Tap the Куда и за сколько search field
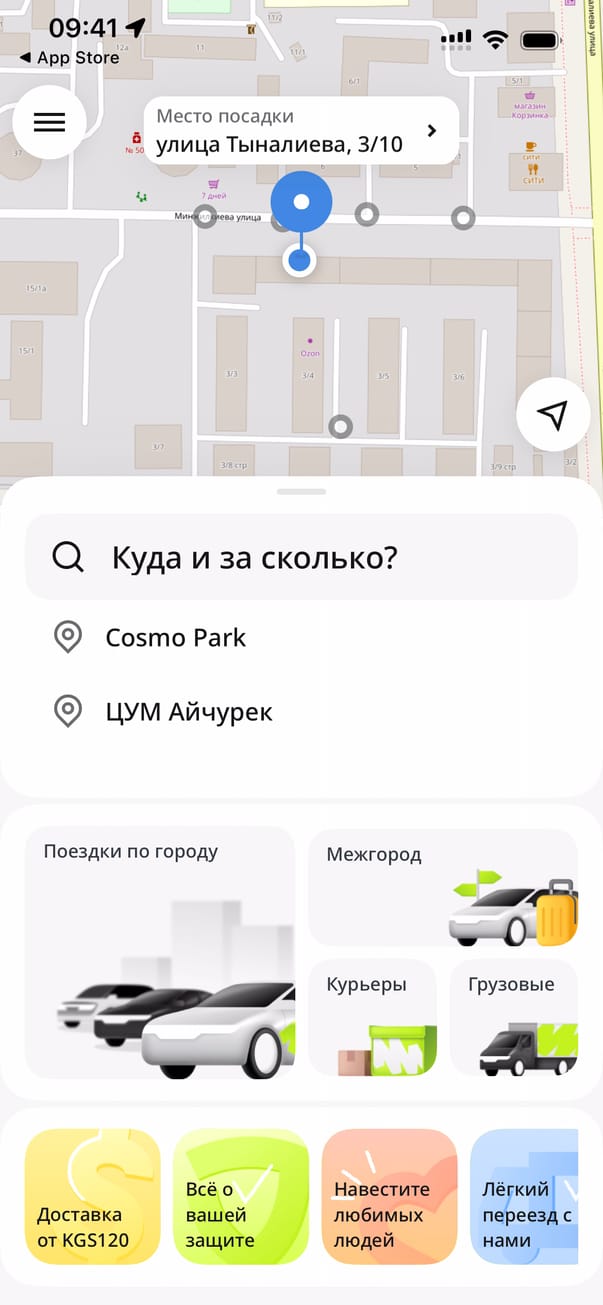 coord(301,557)
